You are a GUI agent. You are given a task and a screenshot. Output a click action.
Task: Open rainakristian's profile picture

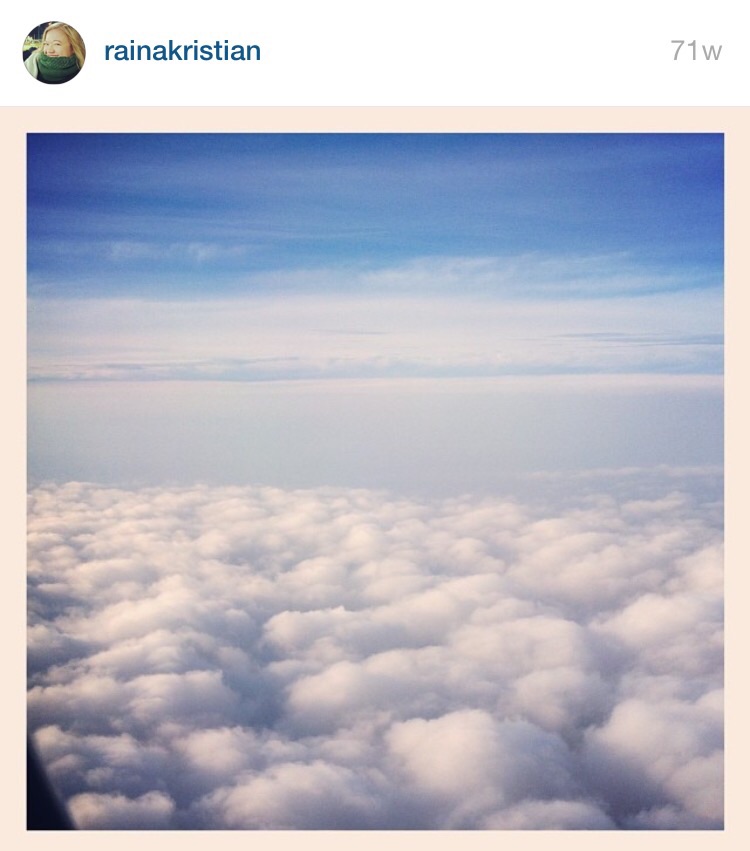pos(54,52)
